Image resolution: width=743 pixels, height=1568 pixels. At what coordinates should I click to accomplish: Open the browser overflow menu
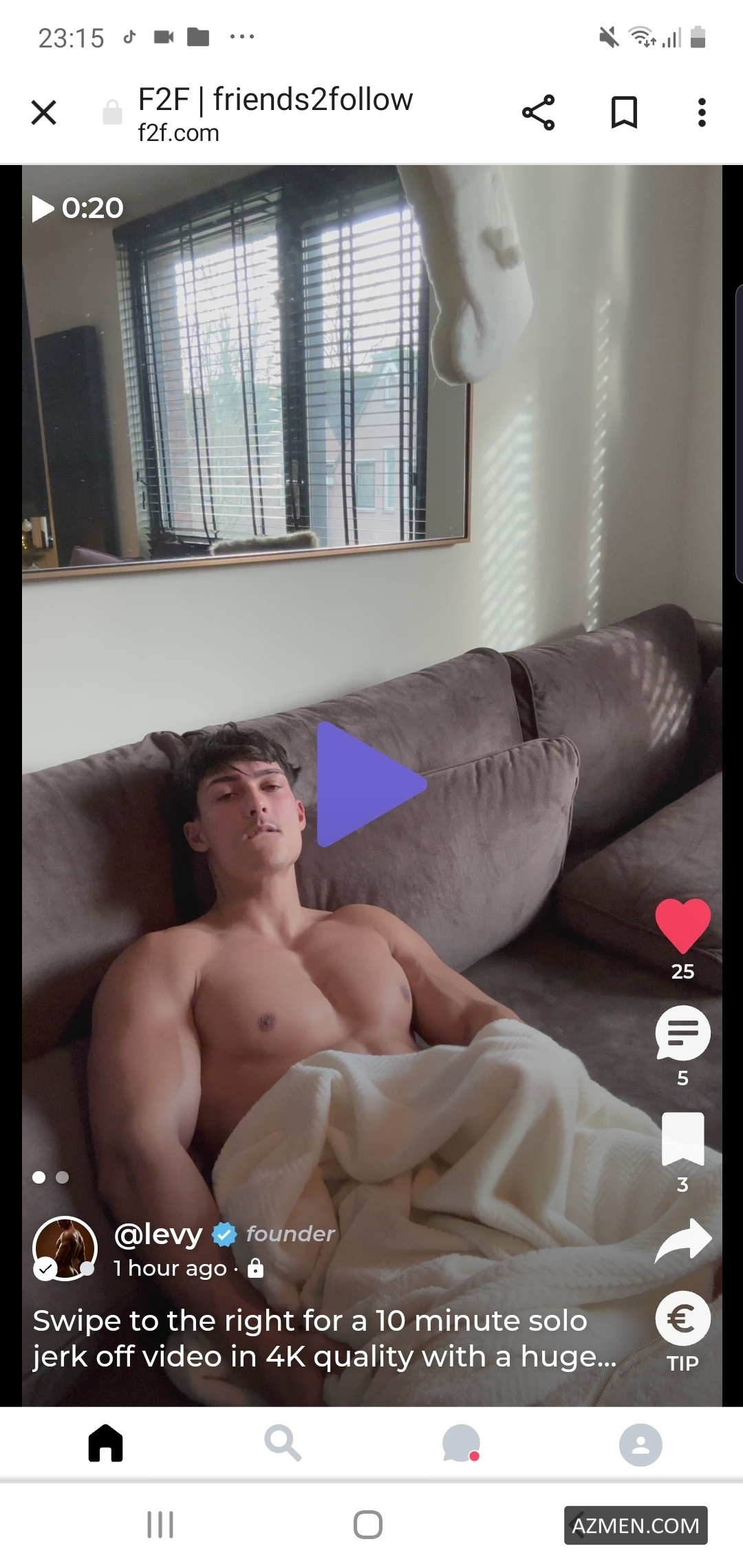coord(701,113)
